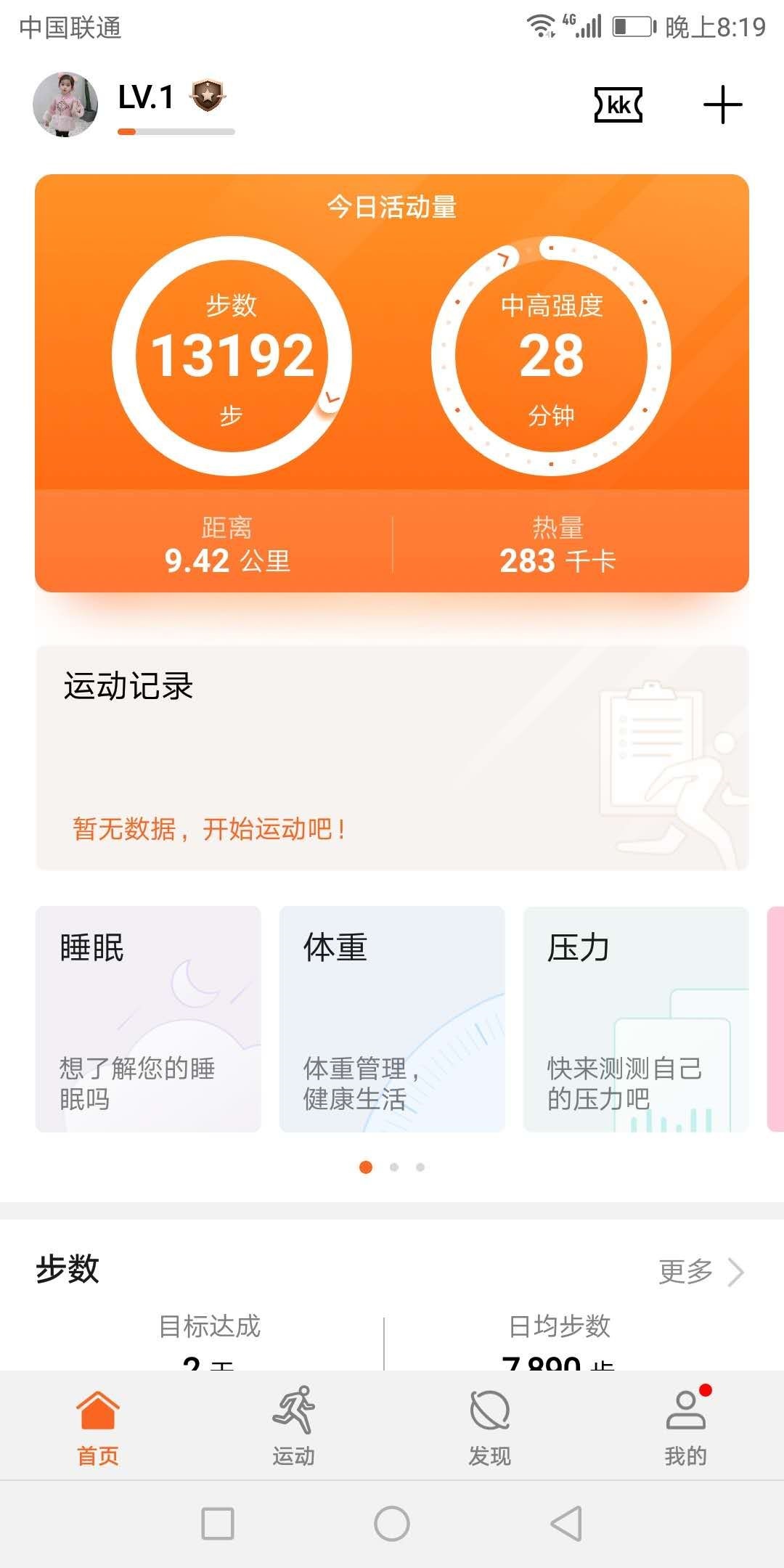The image size is (784, 1568).
Task: Open the 体重 weight card
Action: tap(392, 1018)
